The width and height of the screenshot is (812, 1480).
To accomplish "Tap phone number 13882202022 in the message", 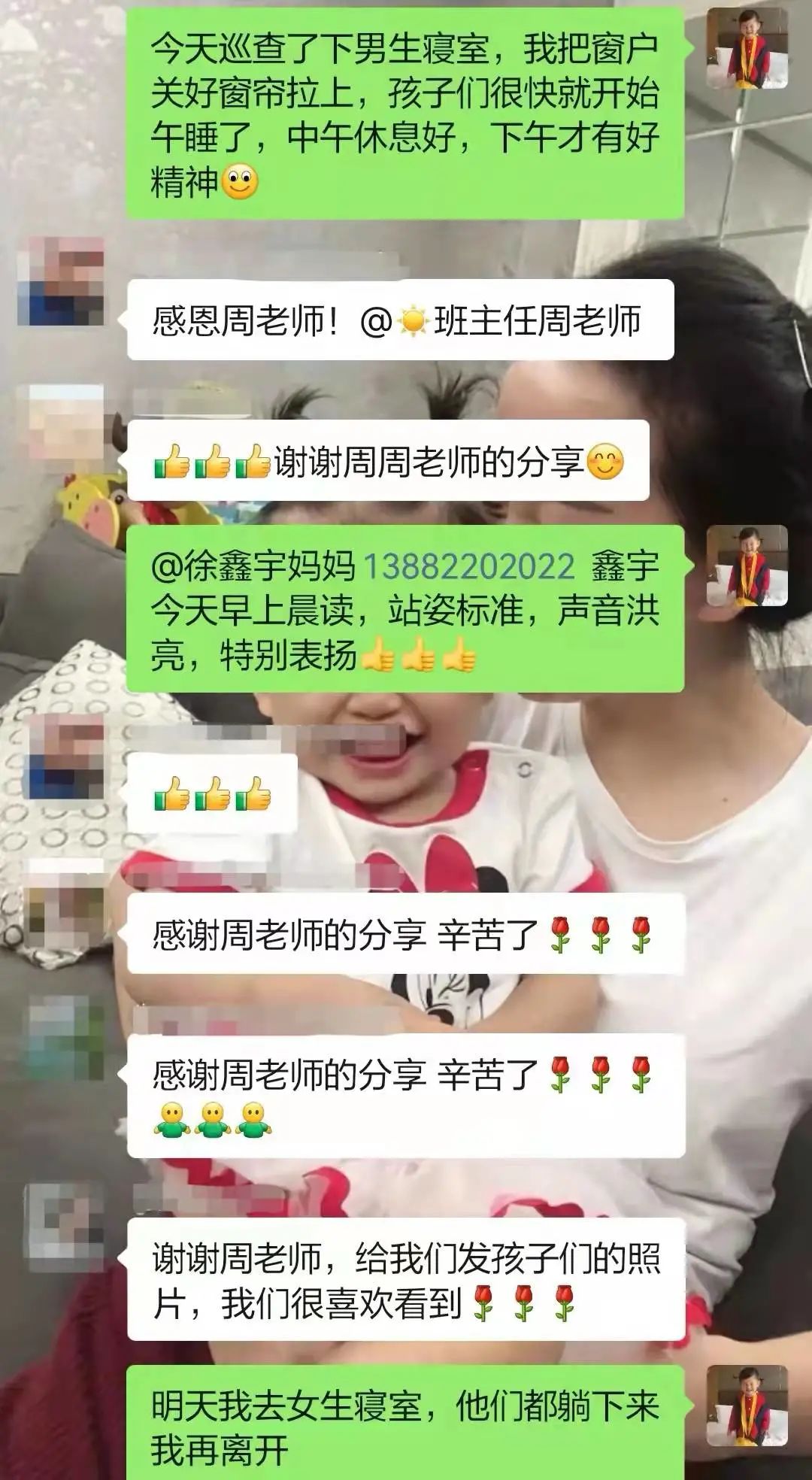I will click(x=469, y=566).
